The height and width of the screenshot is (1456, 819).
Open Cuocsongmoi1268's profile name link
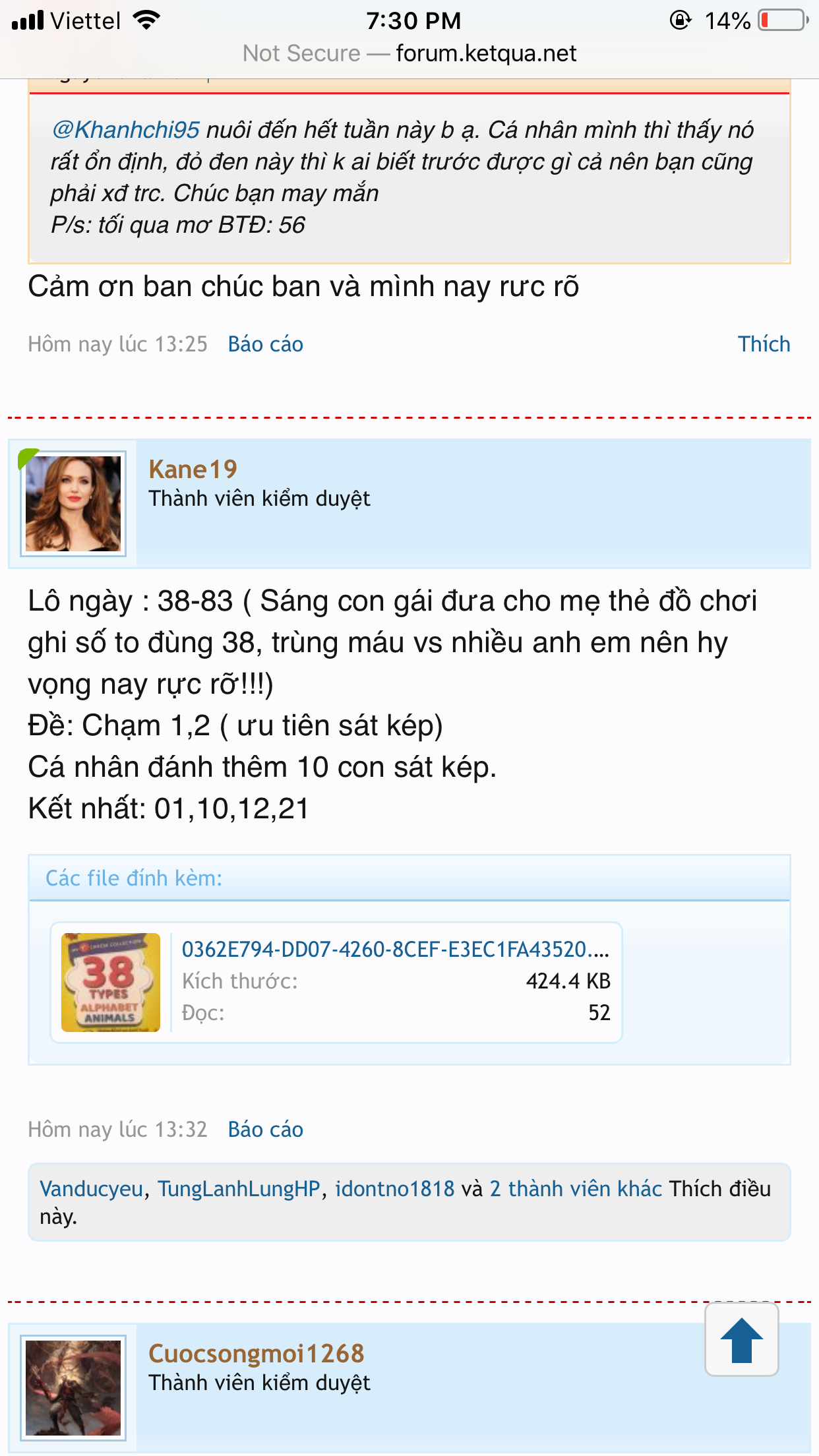coord(256,1354)
